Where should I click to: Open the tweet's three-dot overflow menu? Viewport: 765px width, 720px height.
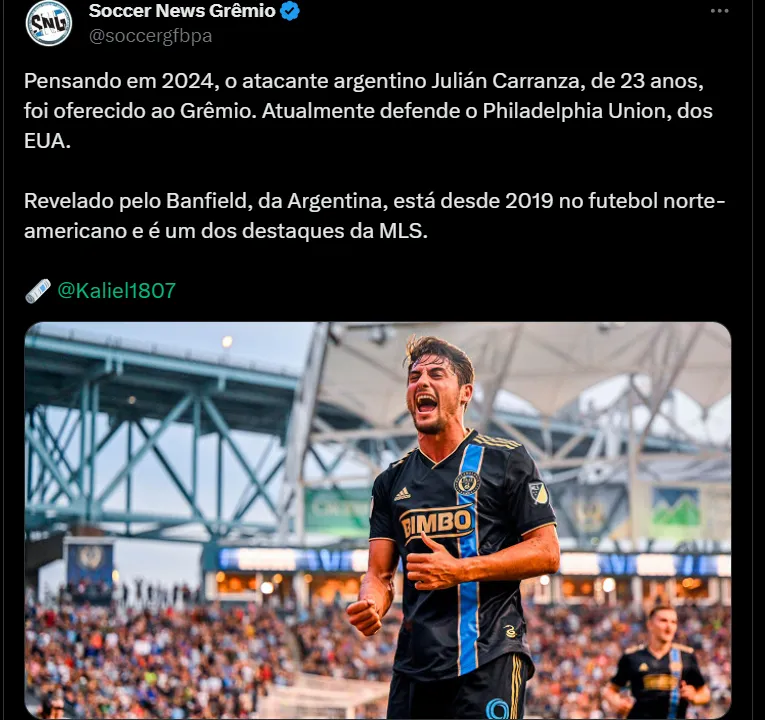coord(719,11)
